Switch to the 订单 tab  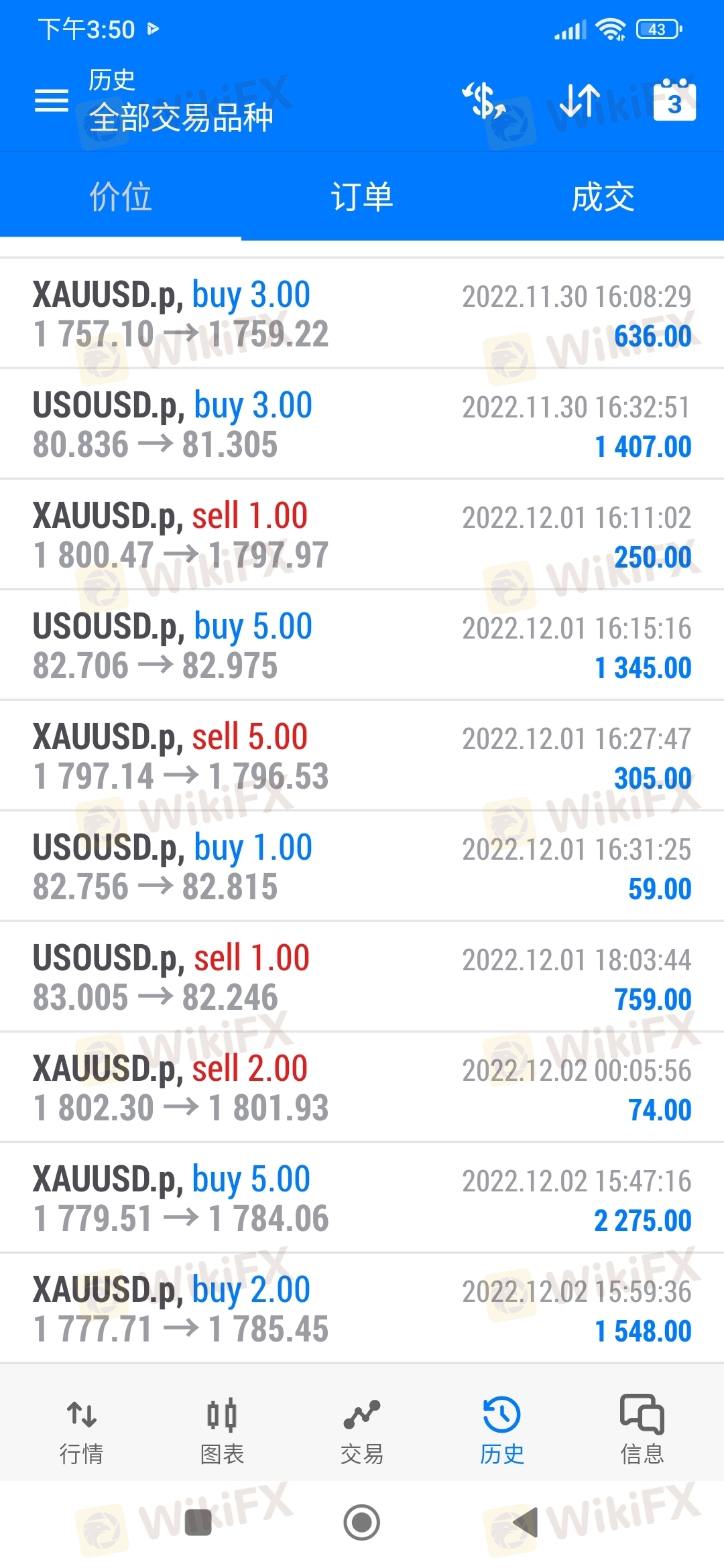click(362, 197)
